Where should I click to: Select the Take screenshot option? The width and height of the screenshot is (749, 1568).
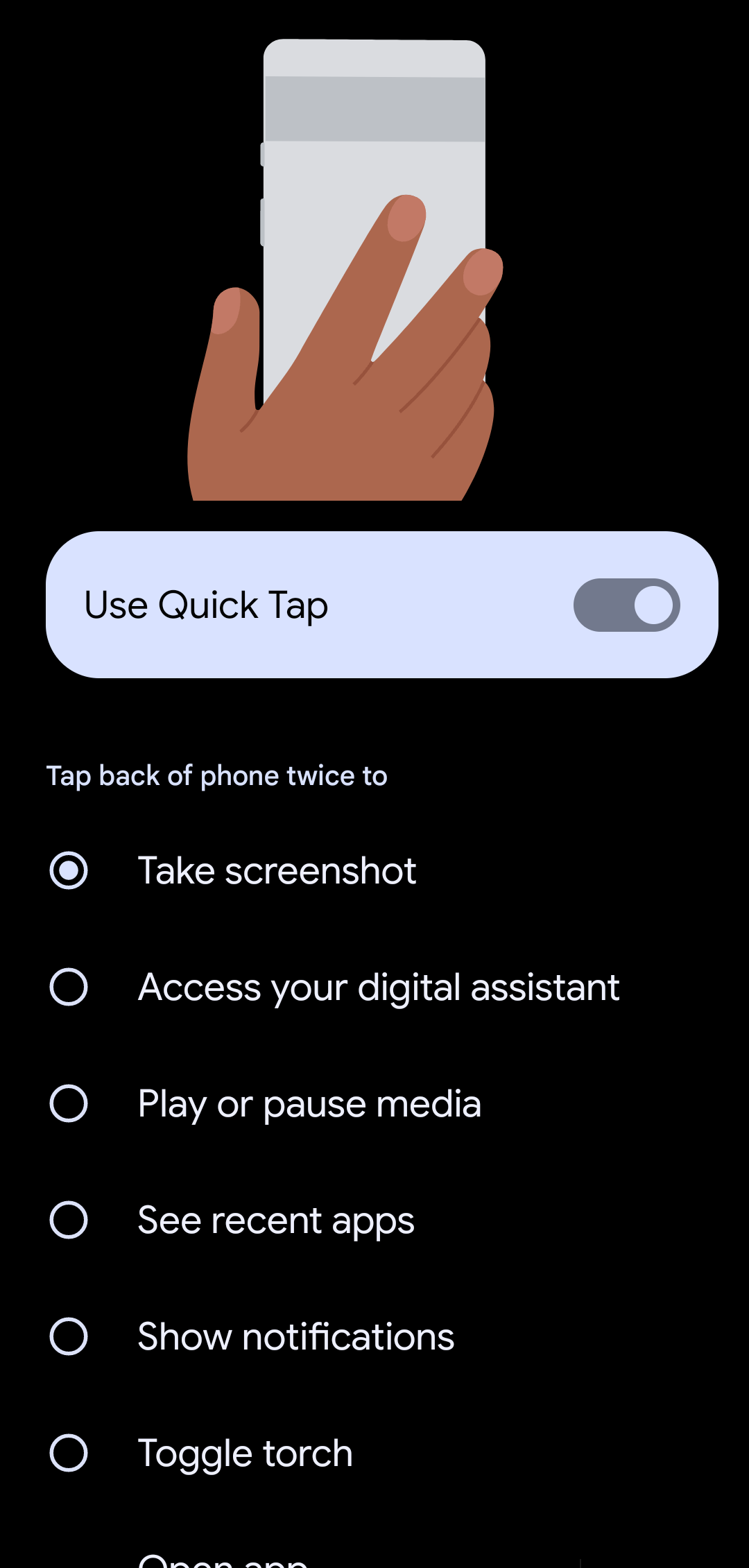(x=69, y=870)
